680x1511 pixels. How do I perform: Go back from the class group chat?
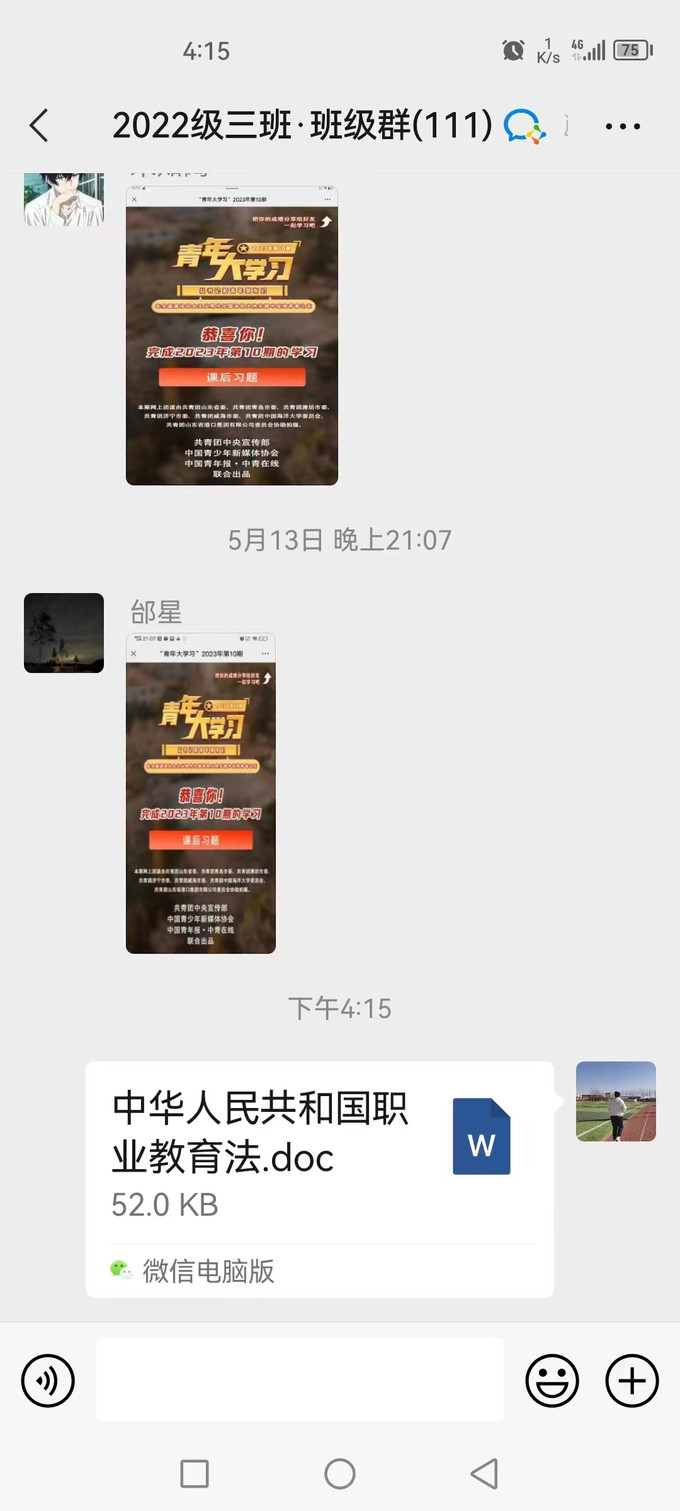(x=39, y=126)
